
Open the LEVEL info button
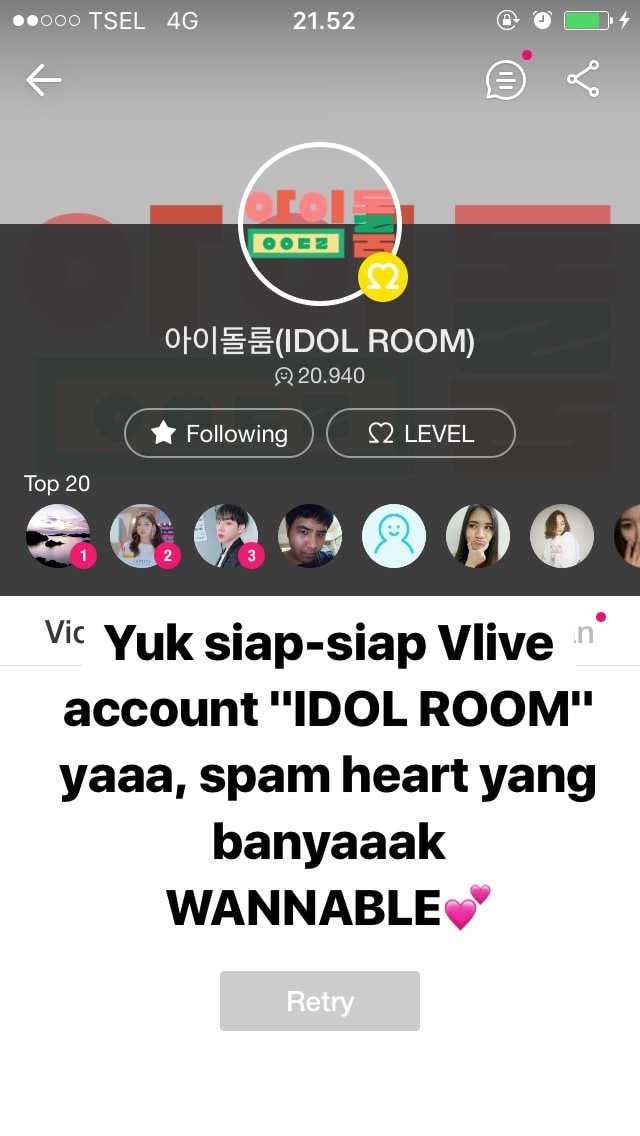pos(420,433)
